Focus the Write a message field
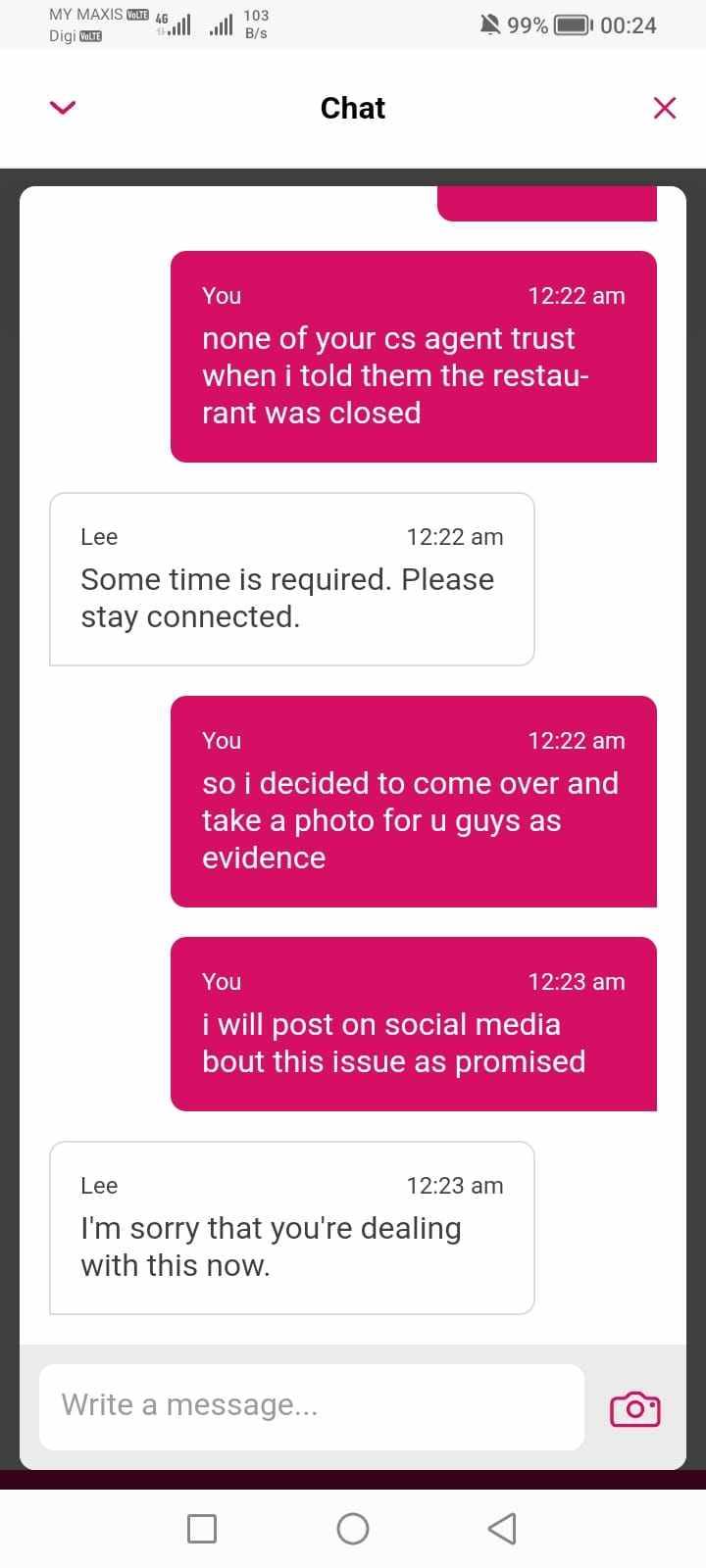706x1568 pixels. click(x=311, y=1405)
